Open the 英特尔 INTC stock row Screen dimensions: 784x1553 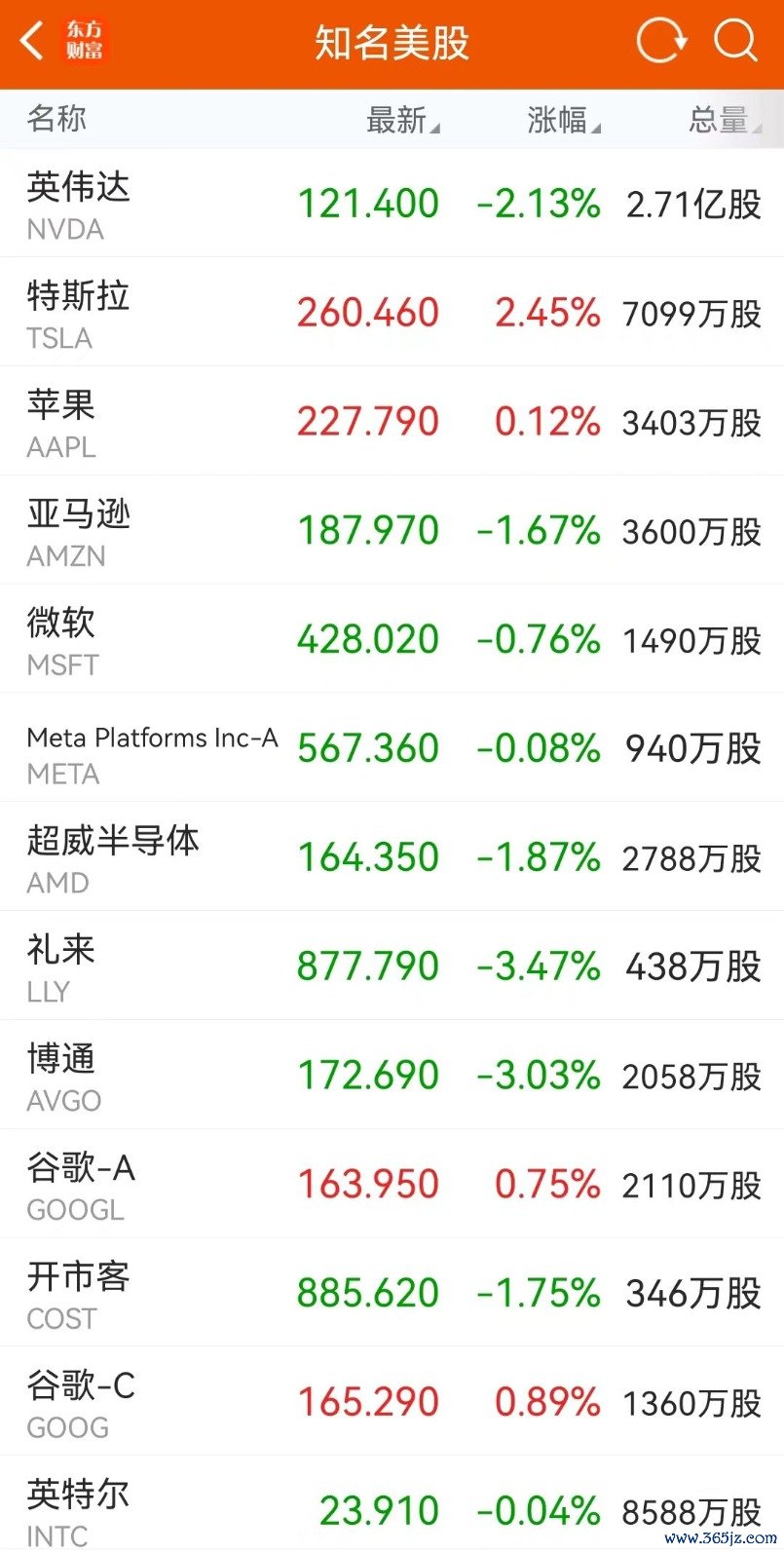point(392,1505)
